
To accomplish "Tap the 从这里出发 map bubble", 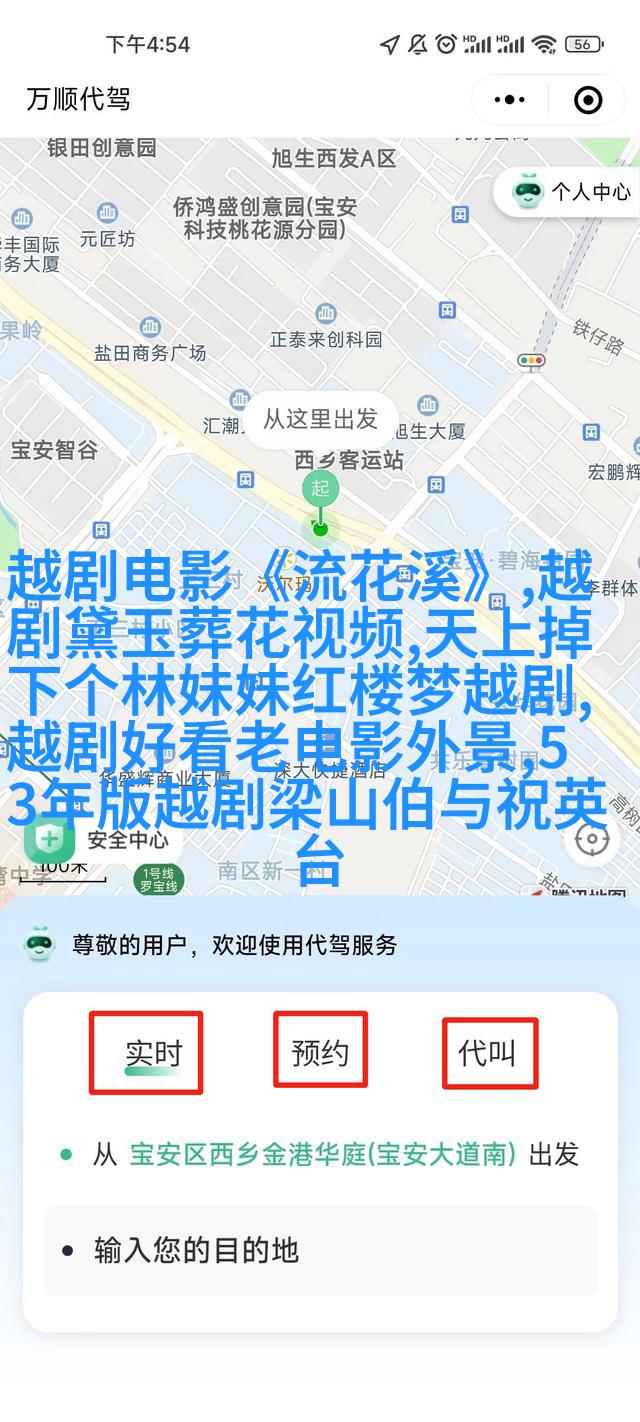I will pos(320,418).
